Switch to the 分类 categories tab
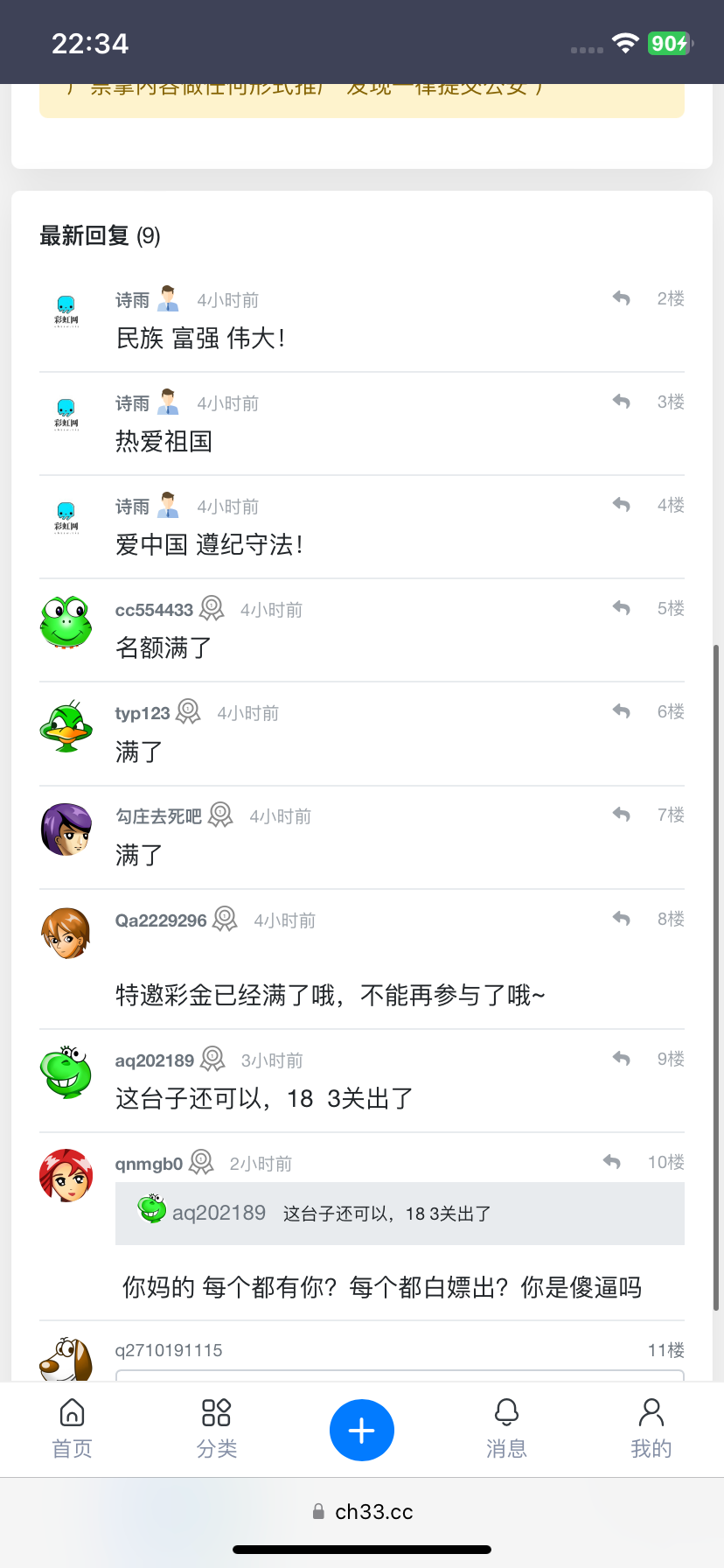The image size is (724, 1568). (x=217, y=1430)
